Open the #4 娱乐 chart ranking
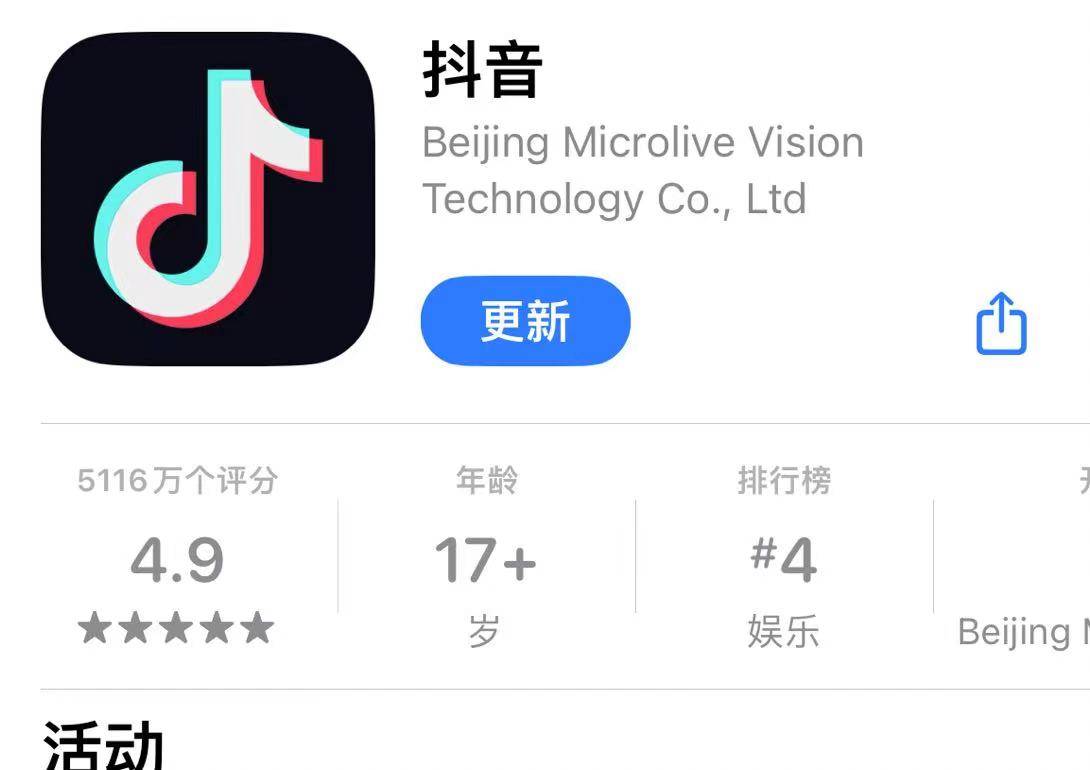 click(783, 560)
